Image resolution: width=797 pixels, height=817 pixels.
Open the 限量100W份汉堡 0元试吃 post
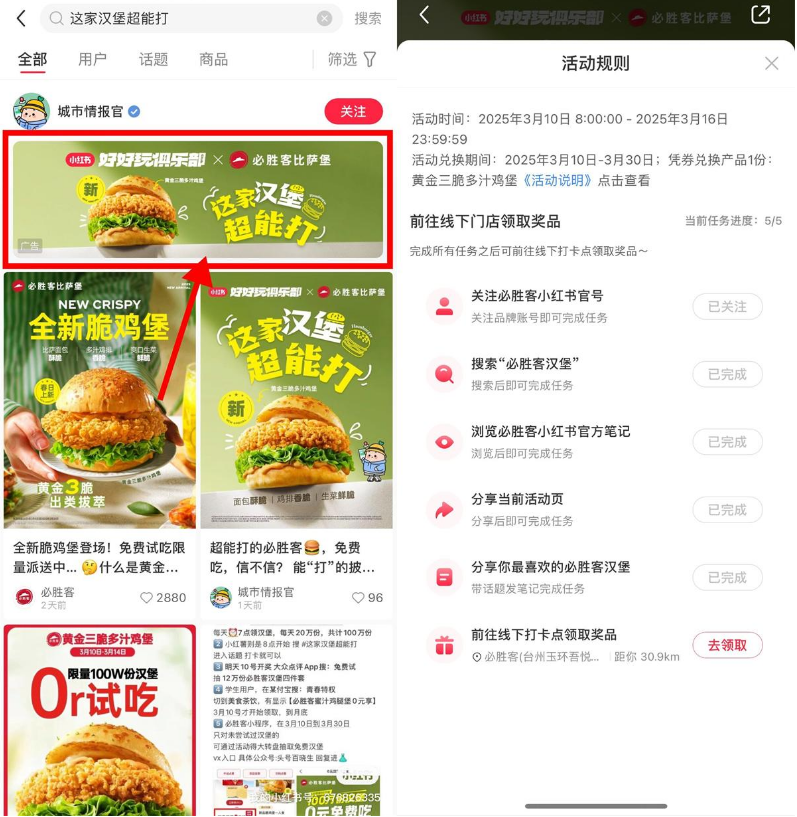[x=99, y=720]
